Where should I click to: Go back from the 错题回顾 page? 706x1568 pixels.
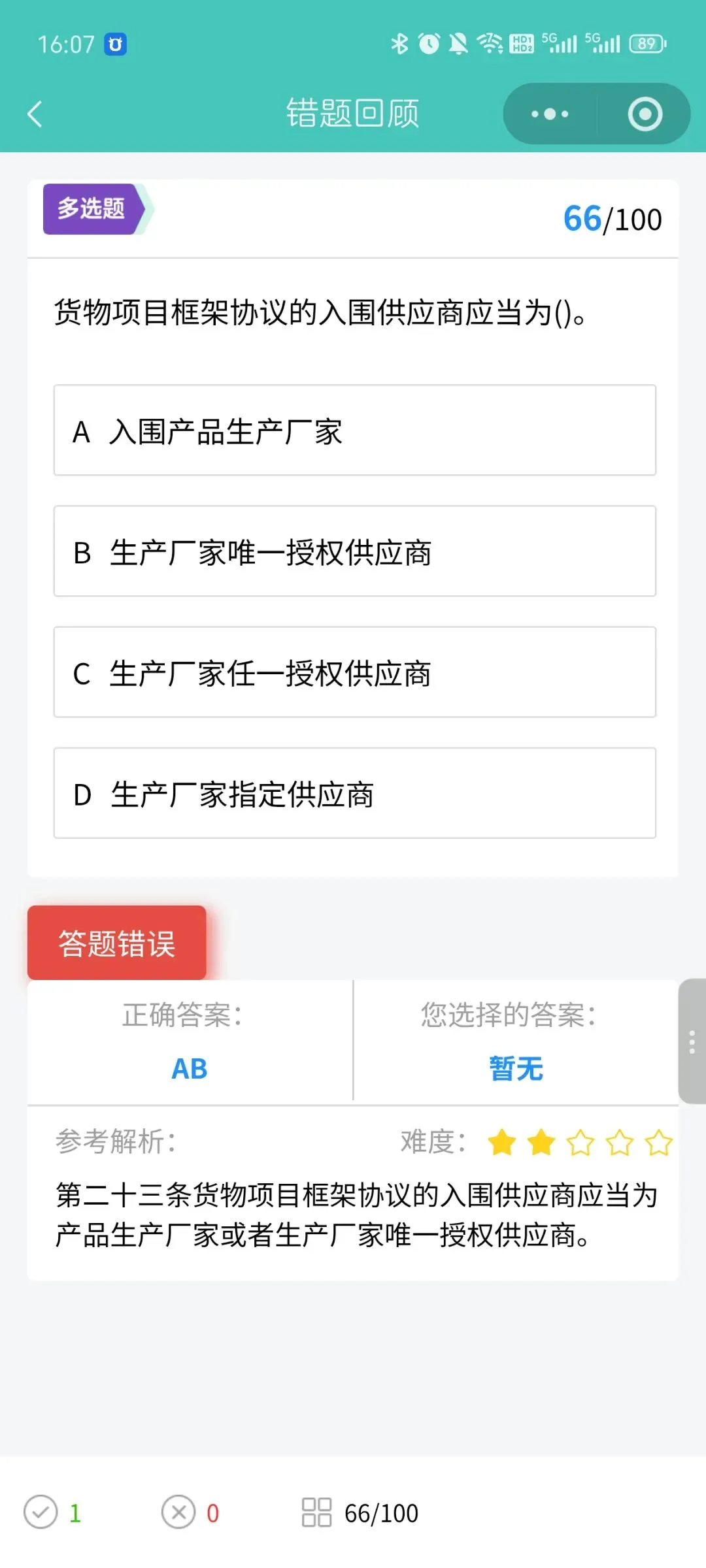(35, 114)
